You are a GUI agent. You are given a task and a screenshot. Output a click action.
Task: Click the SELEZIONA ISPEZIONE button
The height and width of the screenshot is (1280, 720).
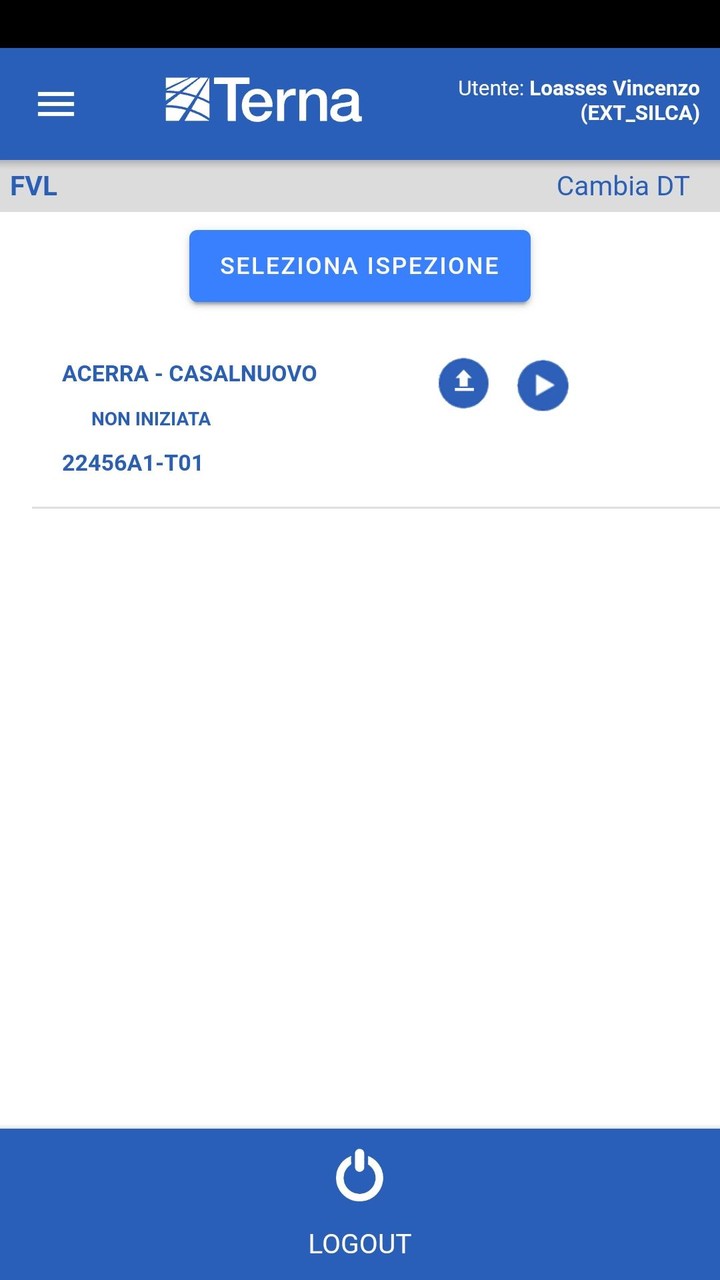coord(360,265)
